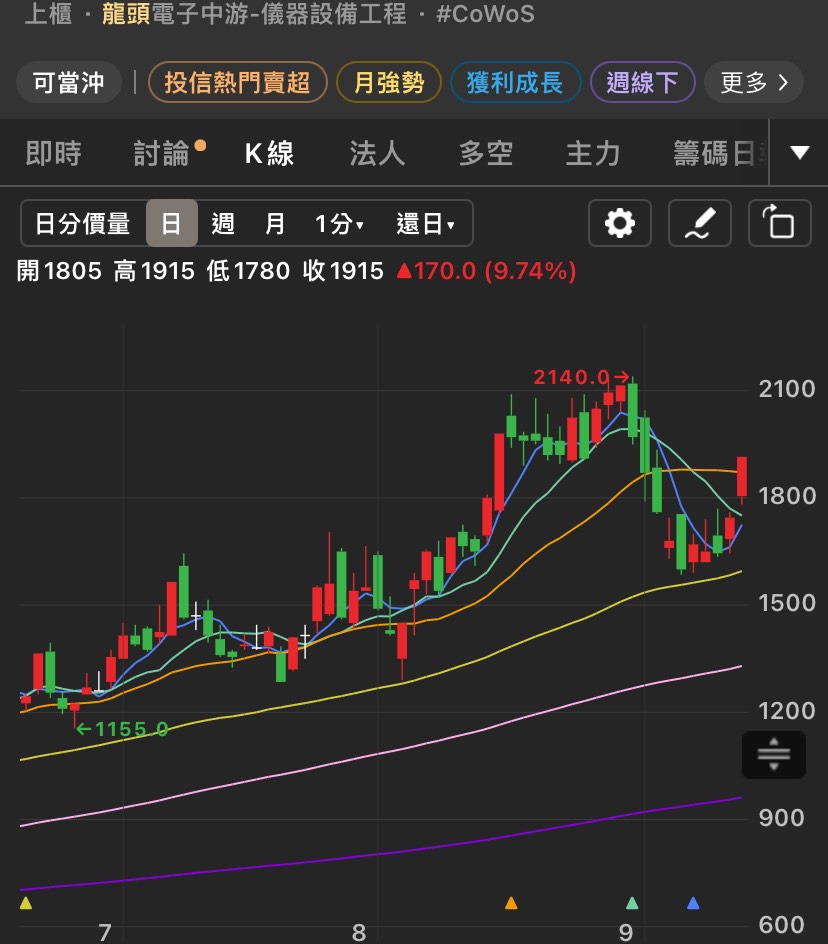Screen dimensions: 828x944
Task: Open the 多空 tab
Action: click(485, 153)
